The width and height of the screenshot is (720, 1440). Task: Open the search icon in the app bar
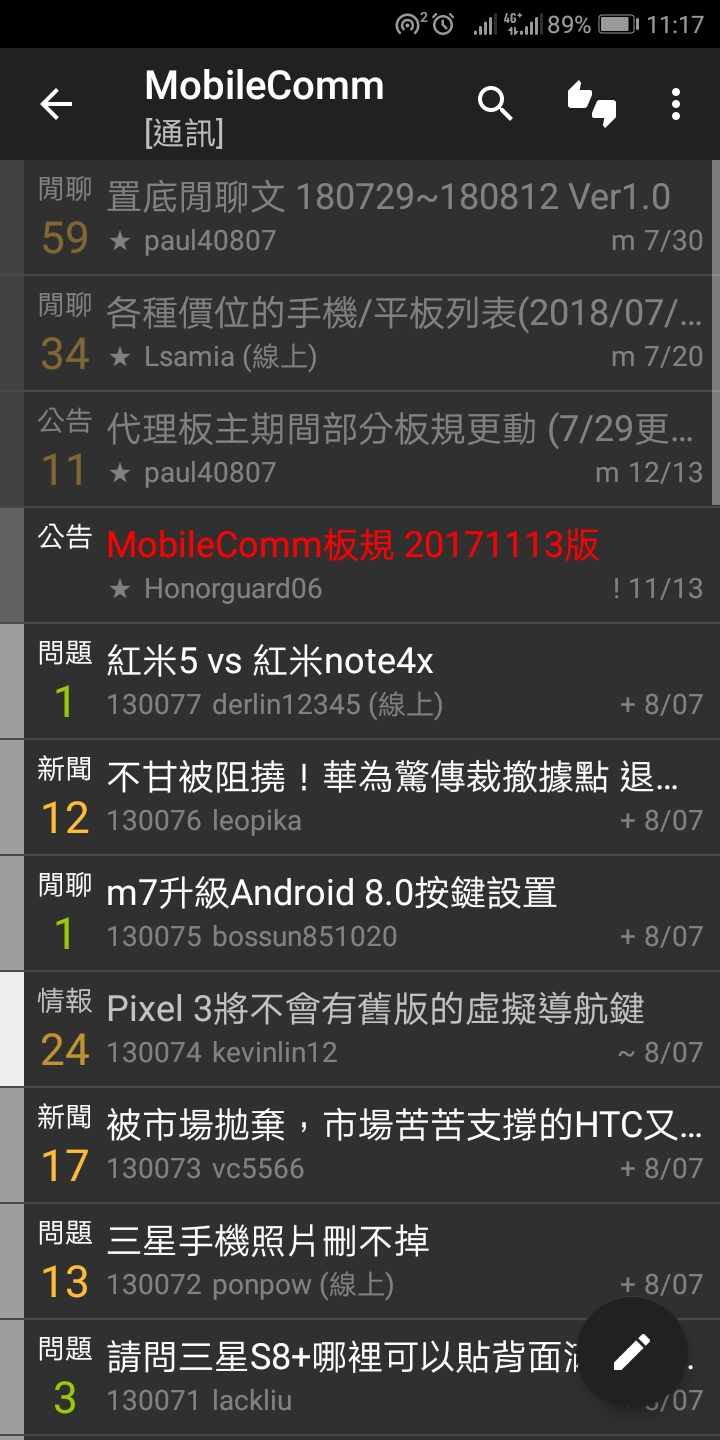pos(495,104)
